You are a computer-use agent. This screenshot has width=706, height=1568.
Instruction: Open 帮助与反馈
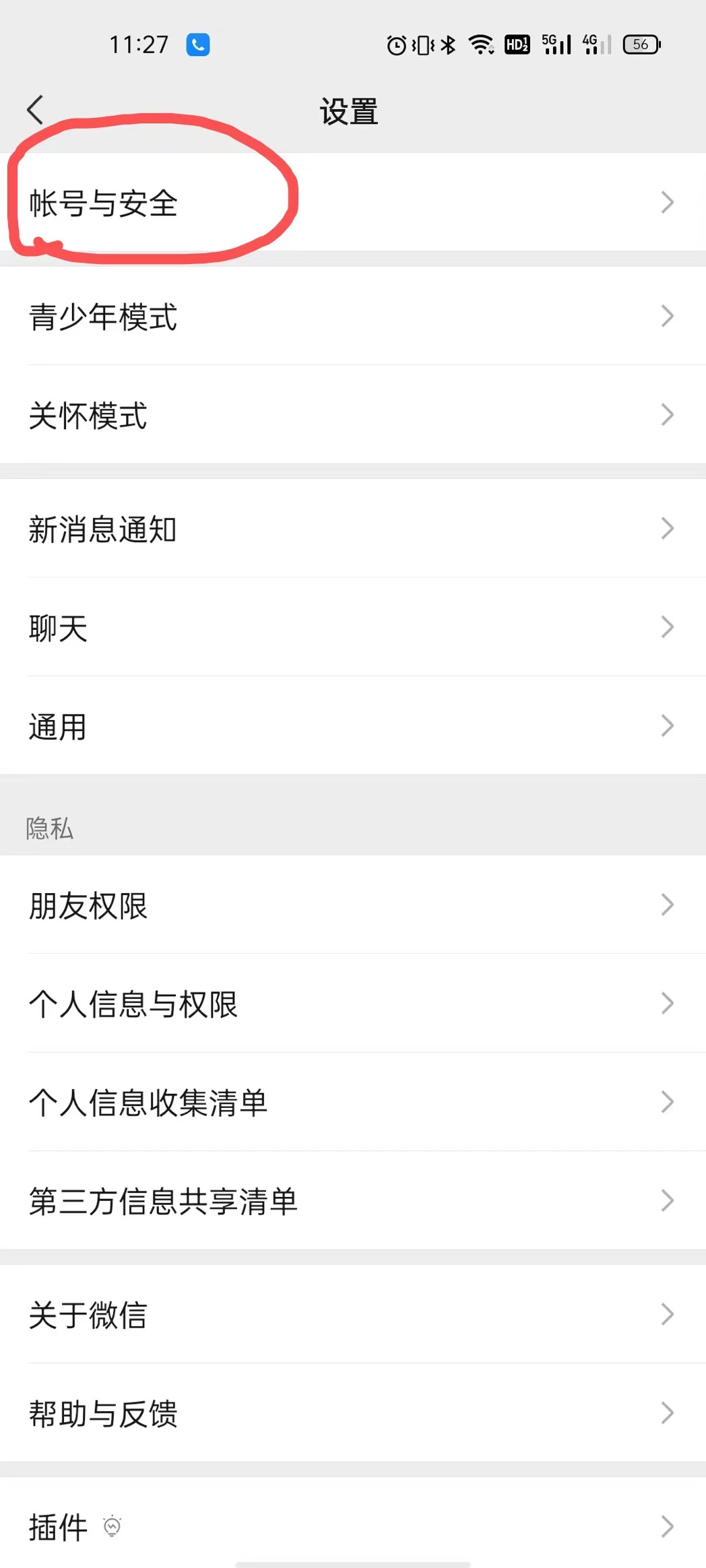click(x=353, y=1413)
